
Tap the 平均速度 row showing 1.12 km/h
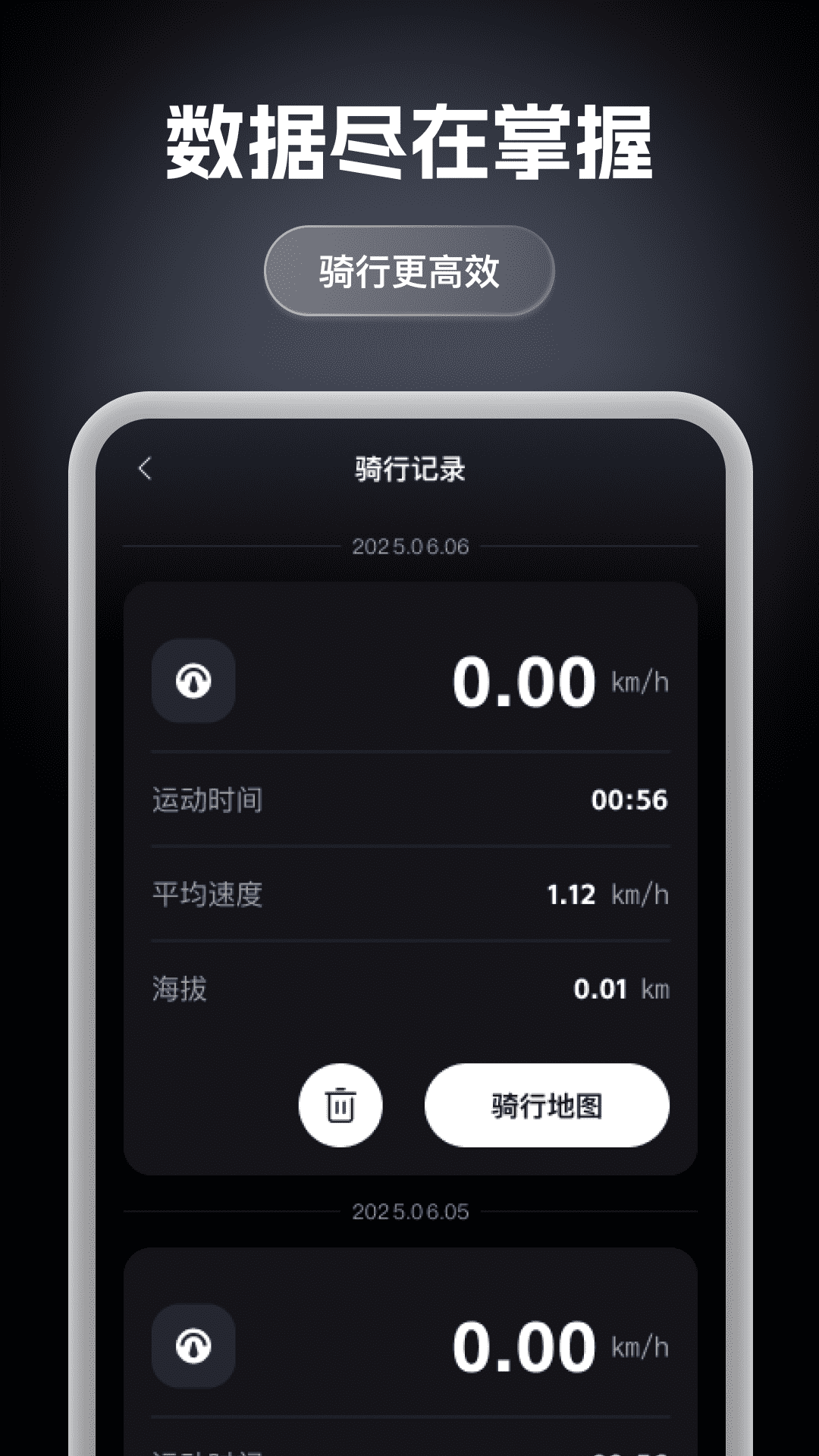[x=409, y=895]
